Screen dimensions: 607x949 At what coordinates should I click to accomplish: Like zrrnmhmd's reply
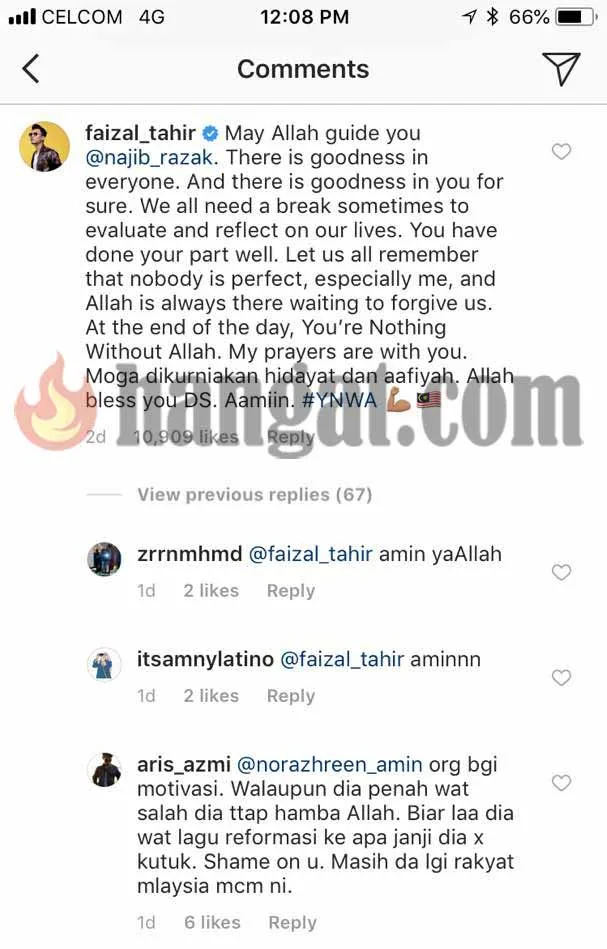click(562, 572)
